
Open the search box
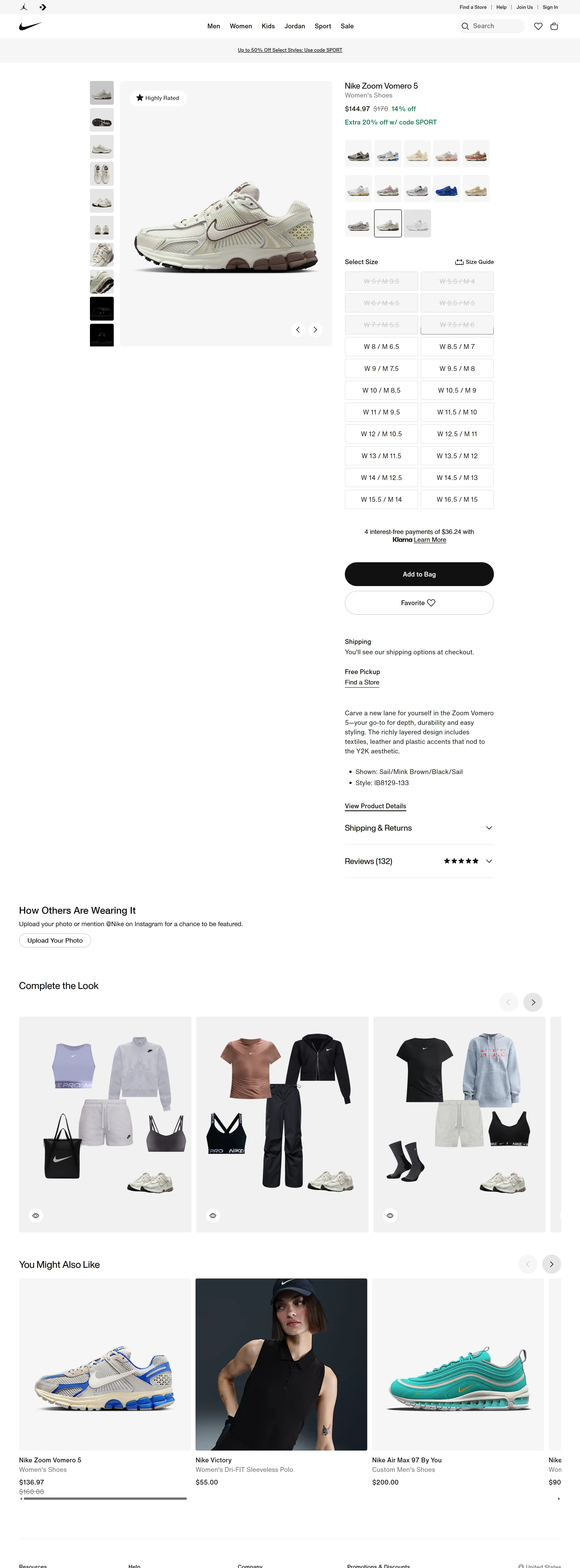pyautogui.click(x=491, y=26)
